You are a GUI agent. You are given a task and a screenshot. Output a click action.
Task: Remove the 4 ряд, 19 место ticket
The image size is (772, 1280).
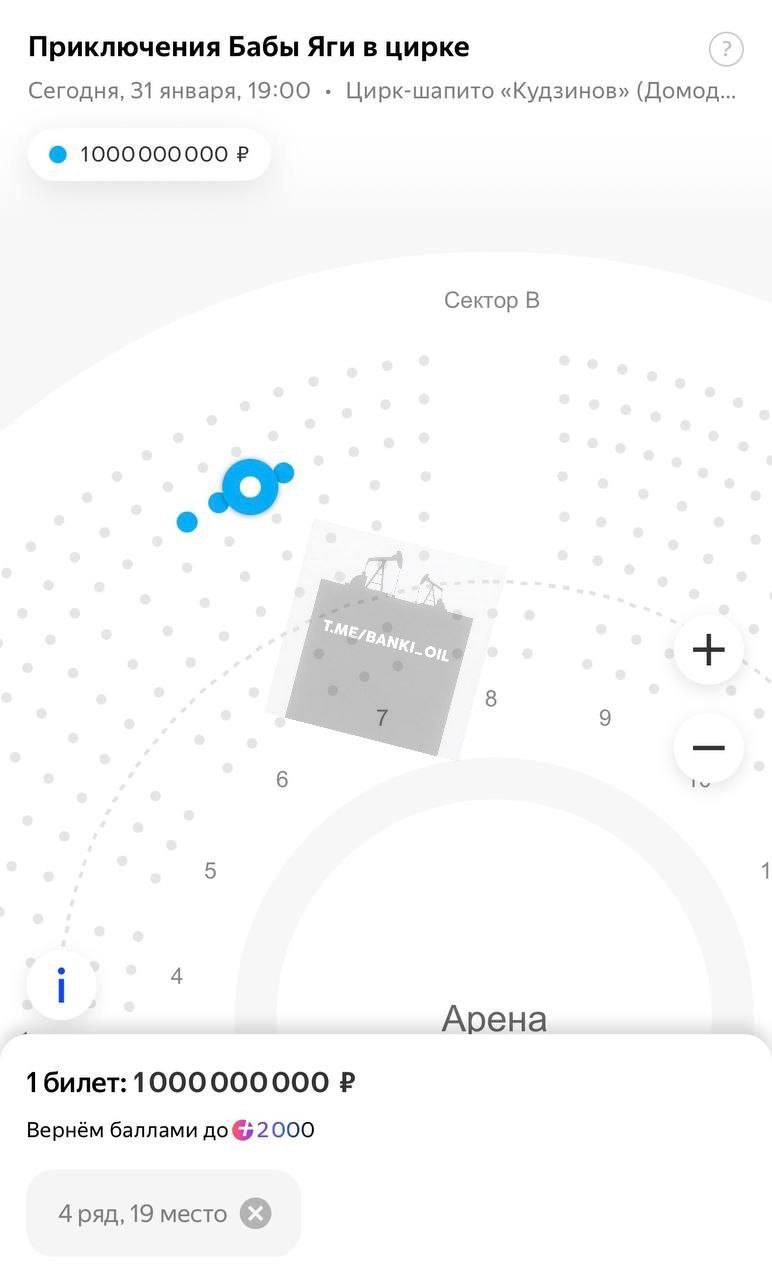pos(256,1214)
